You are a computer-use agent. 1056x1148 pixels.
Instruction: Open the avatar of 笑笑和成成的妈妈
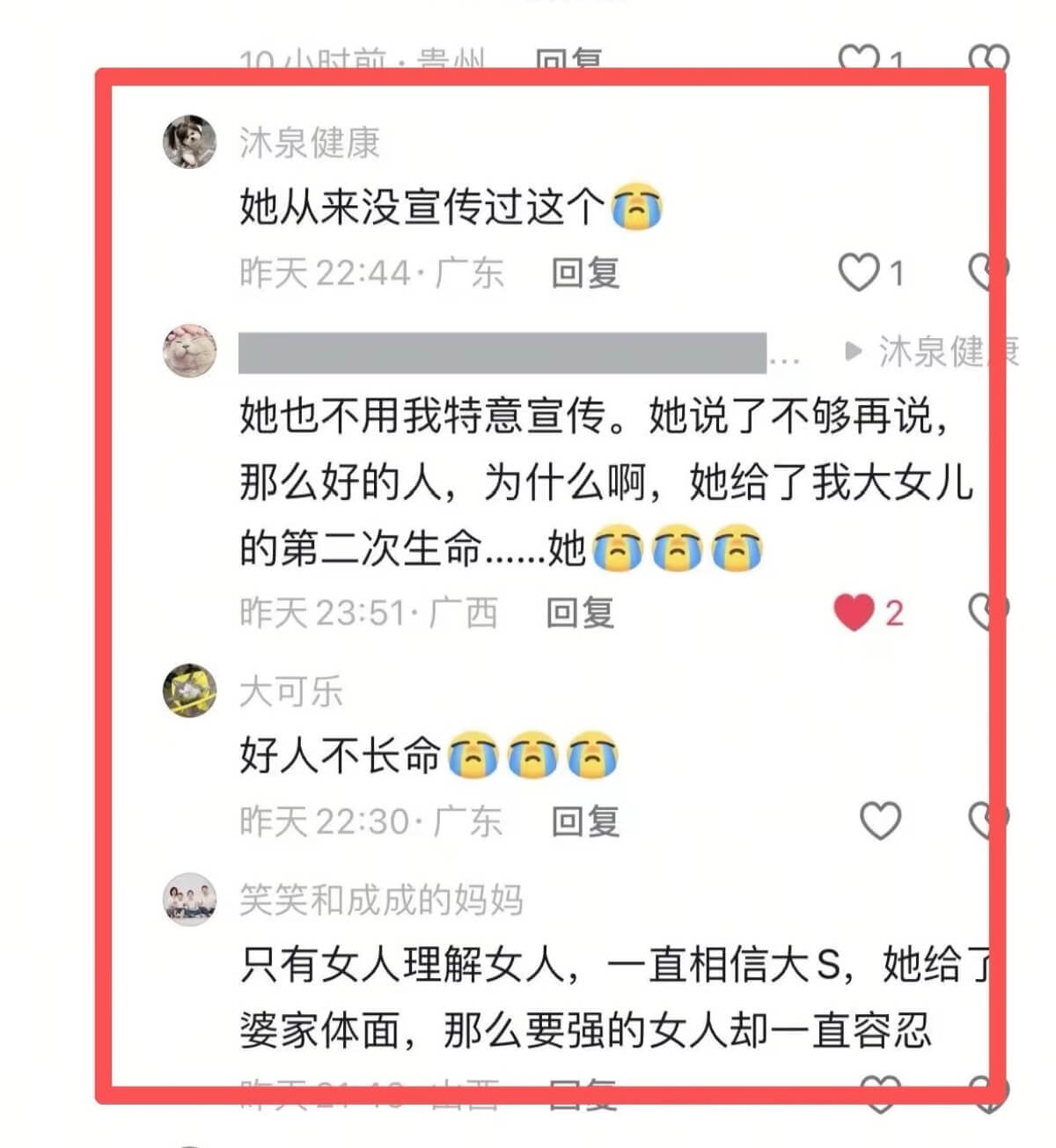(189, 900)
